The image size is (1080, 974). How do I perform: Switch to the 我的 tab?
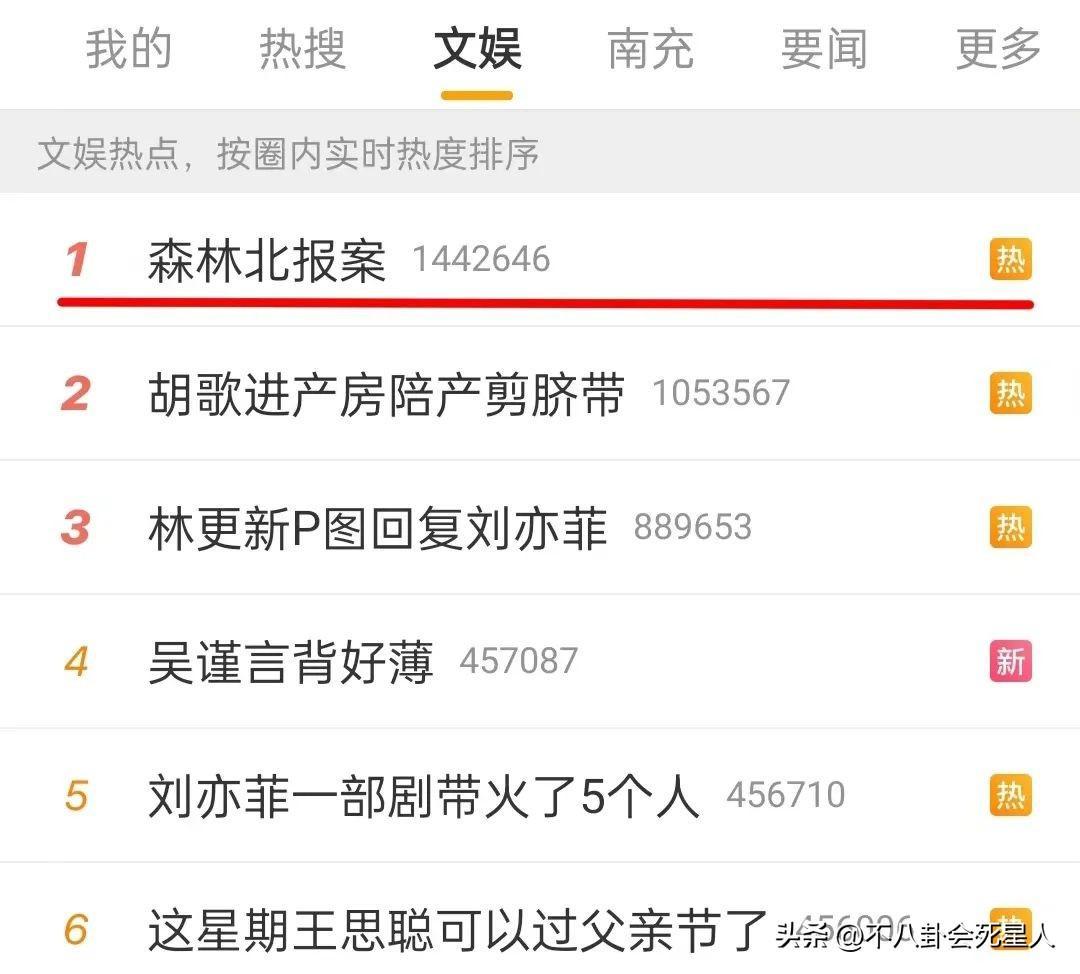(x=129, y=50)
